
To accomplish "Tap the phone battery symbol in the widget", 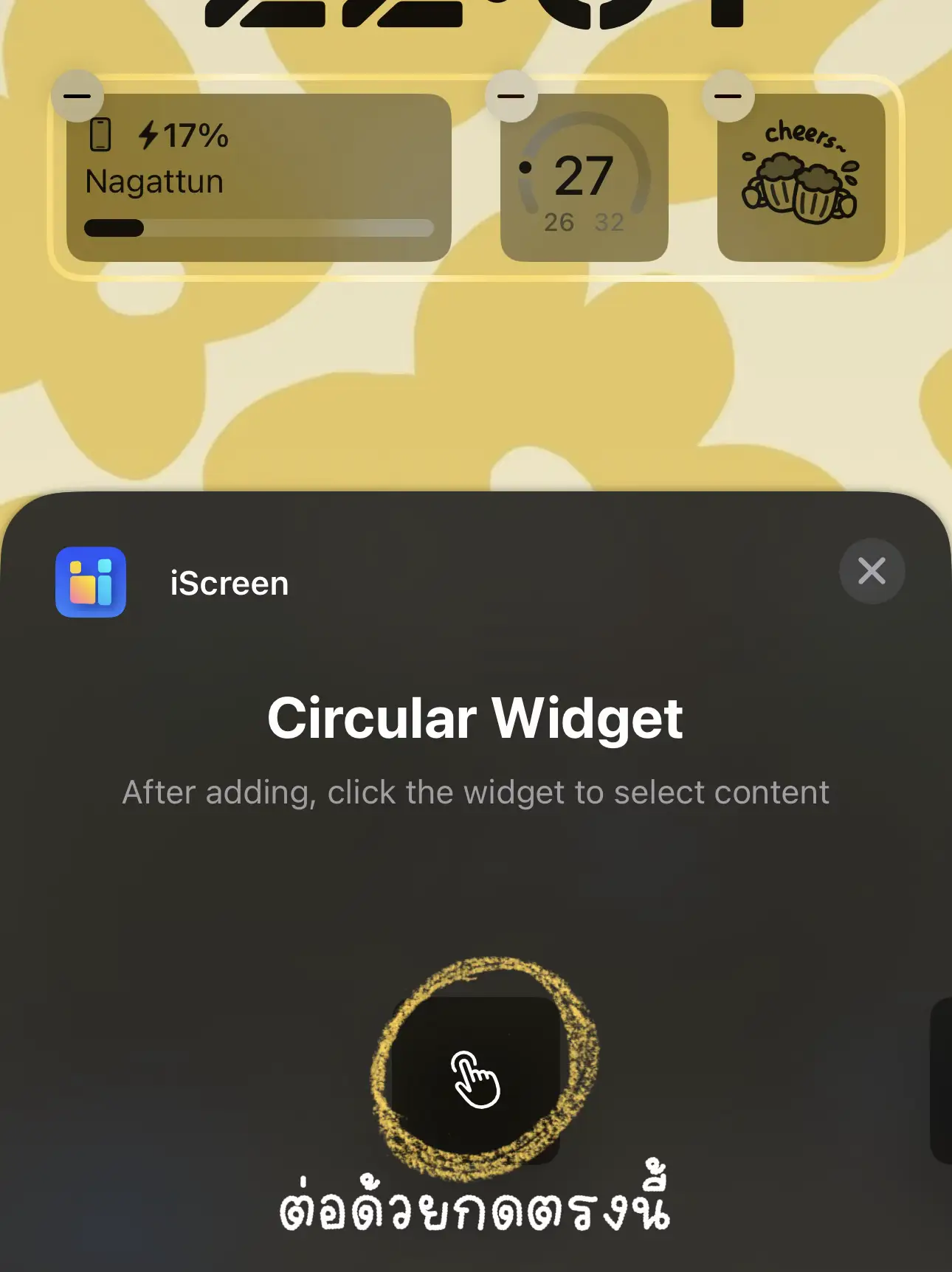I will [x=100, y=135].
